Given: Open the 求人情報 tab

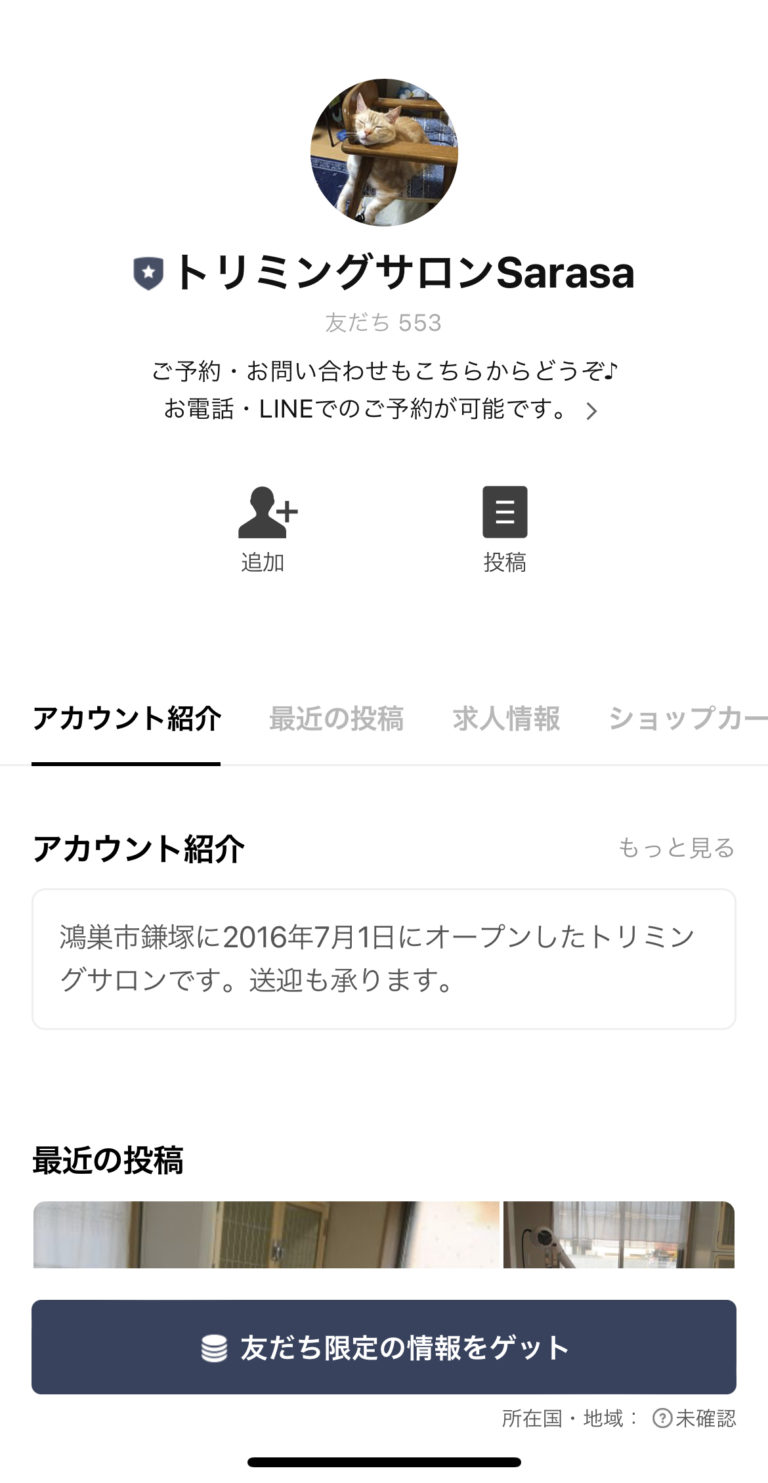Looking at the screenshot, I should pos(505,720).
